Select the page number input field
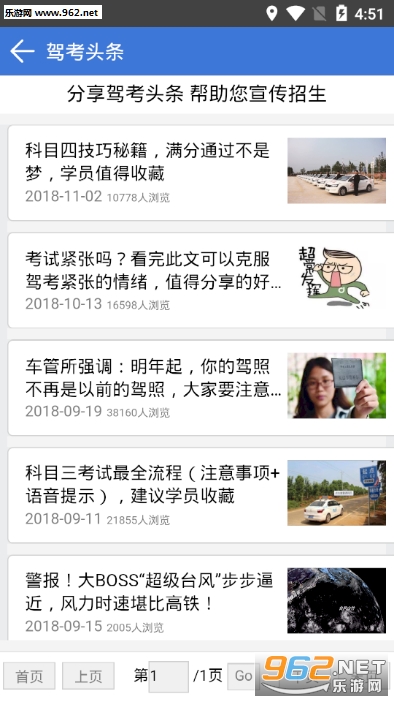394x702 pixels. [x=168, y=676]
